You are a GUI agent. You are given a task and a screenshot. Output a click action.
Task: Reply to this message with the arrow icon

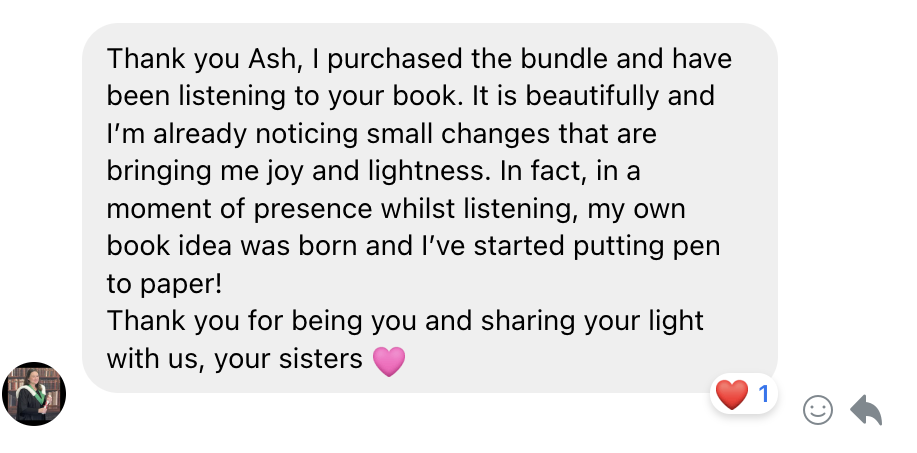866,409
